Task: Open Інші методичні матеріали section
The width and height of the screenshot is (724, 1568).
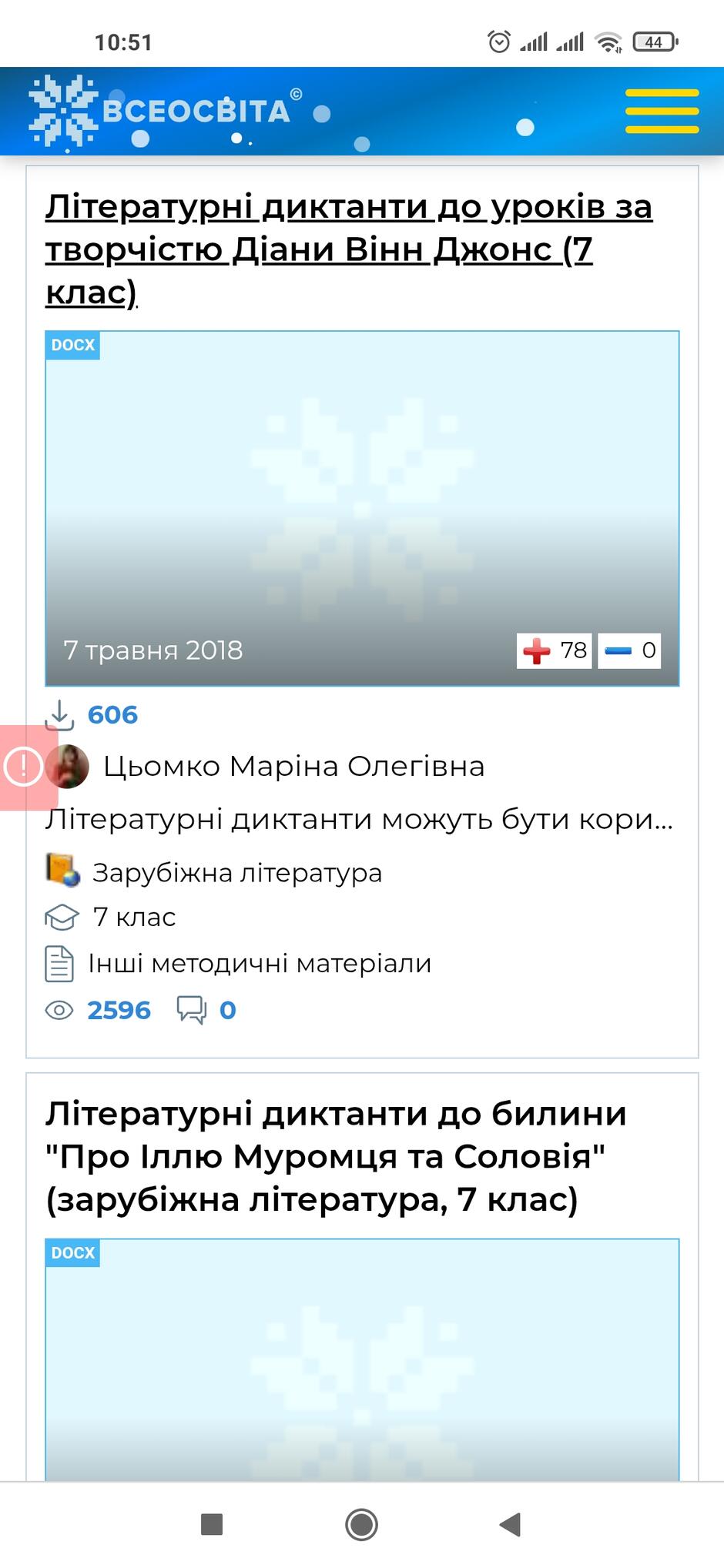Action: (260, 964)
